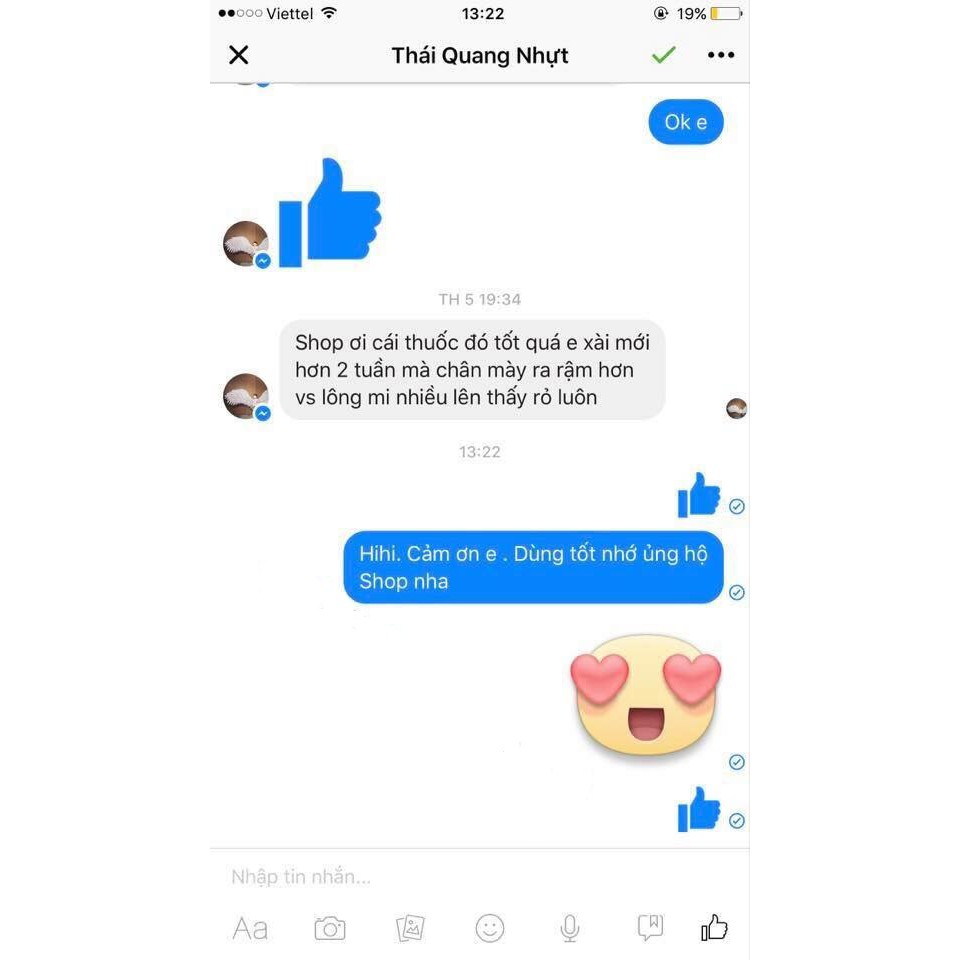Screen dimensions: 960x960
Task: Open the Aa text formatting option
Action: coord(250,929)
